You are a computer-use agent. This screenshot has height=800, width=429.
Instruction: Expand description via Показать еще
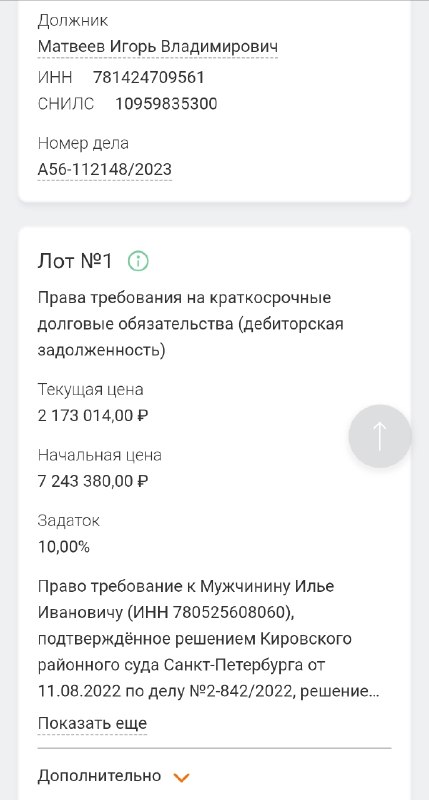click(x=92, y=723)
